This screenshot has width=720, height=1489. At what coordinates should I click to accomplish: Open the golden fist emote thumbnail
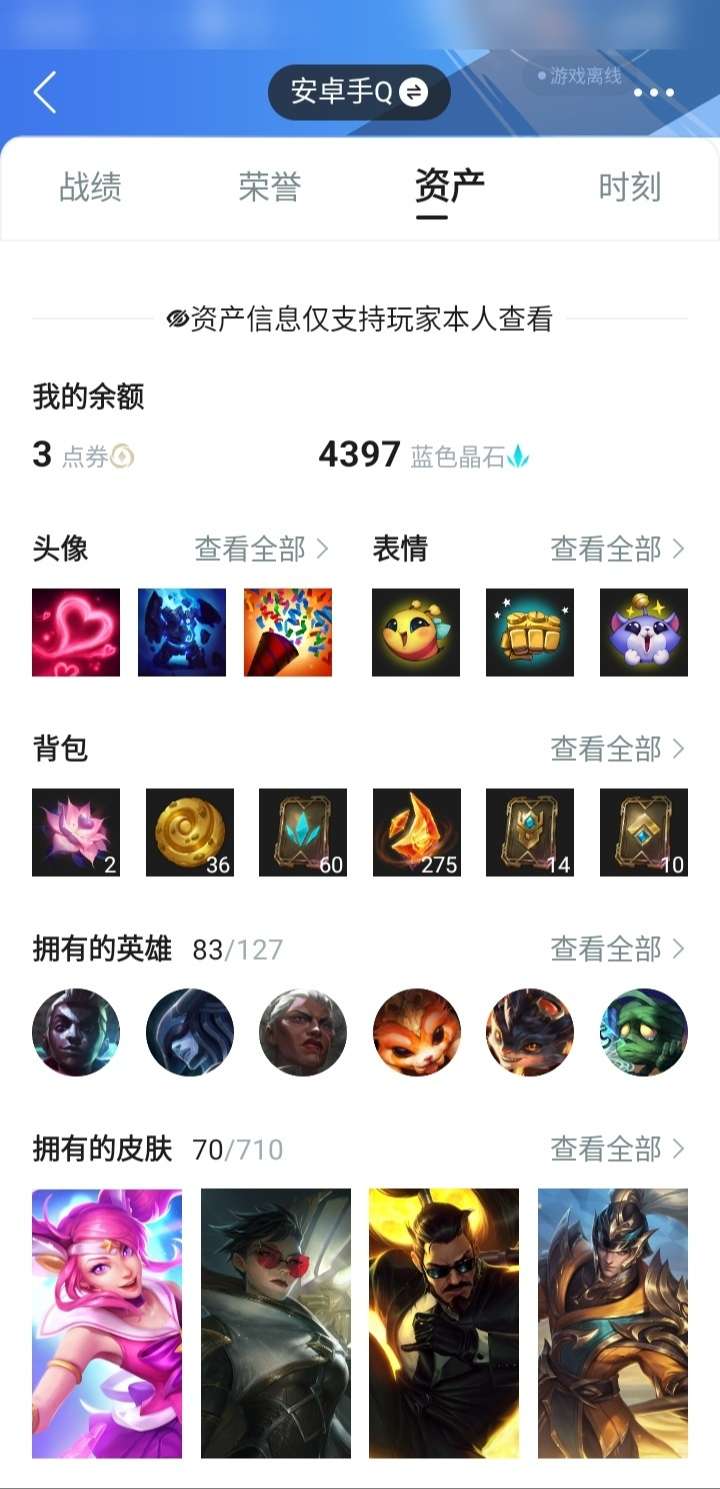[x=530, y=632]
